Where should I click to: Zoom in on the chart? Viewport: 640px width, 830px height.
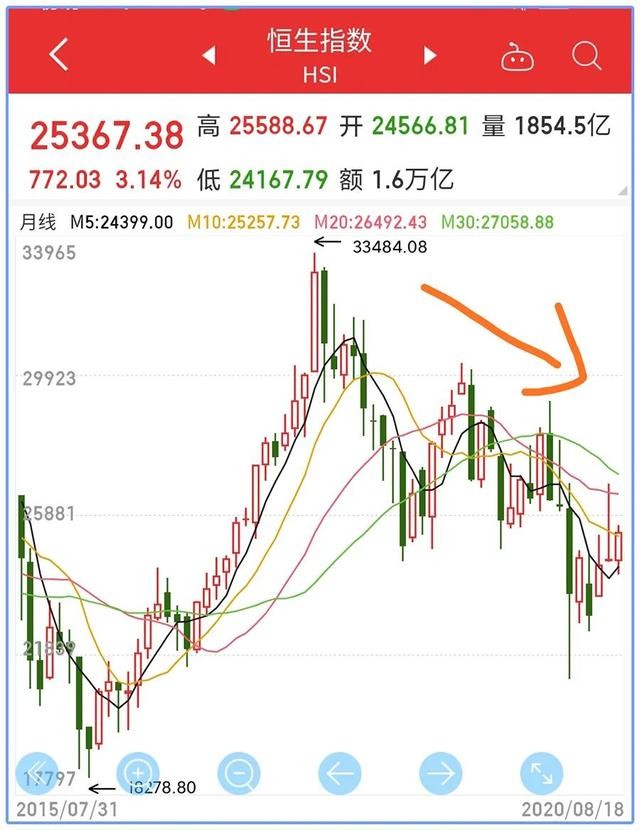coord(137,773)
